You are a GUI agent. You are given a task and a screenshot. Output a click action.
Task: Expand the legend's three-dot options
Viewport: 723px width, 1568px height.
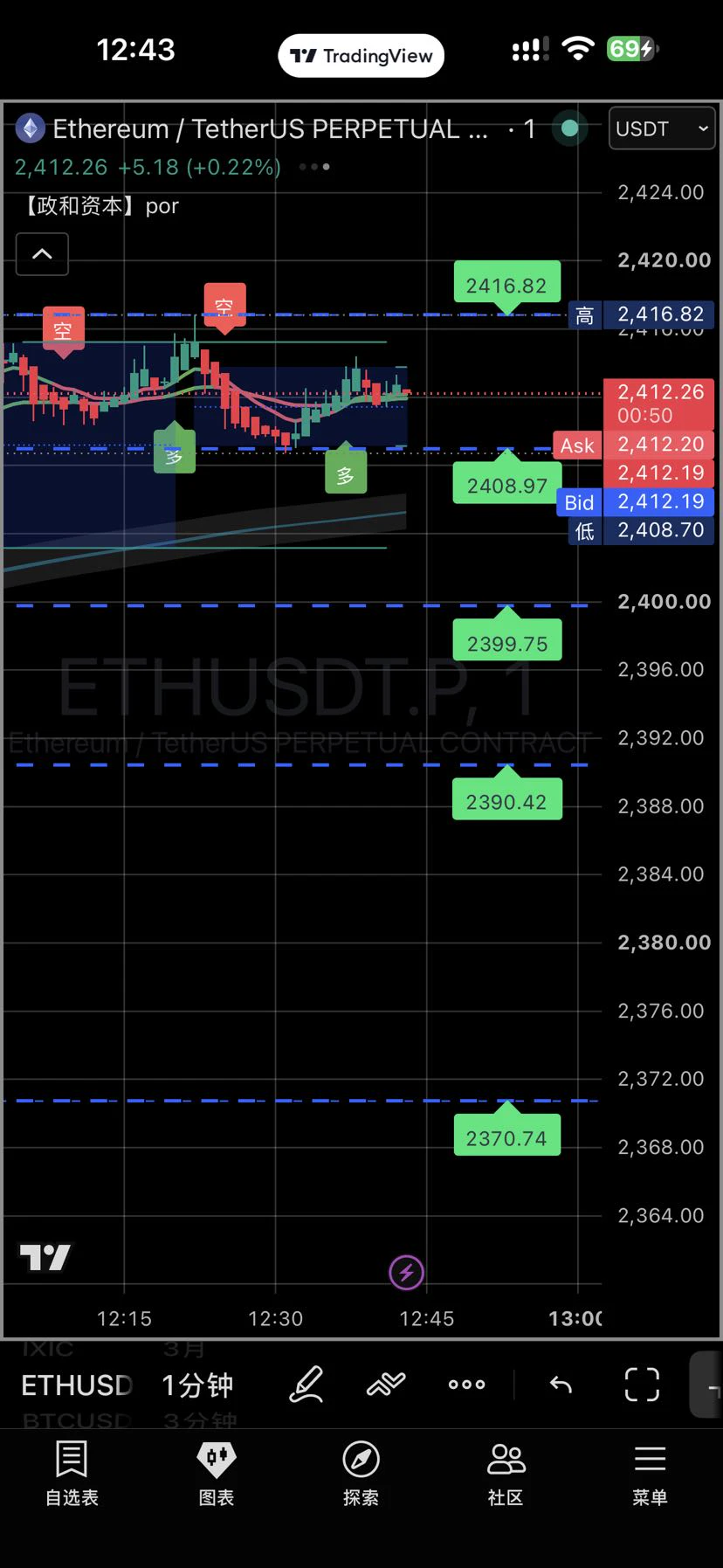314,166
